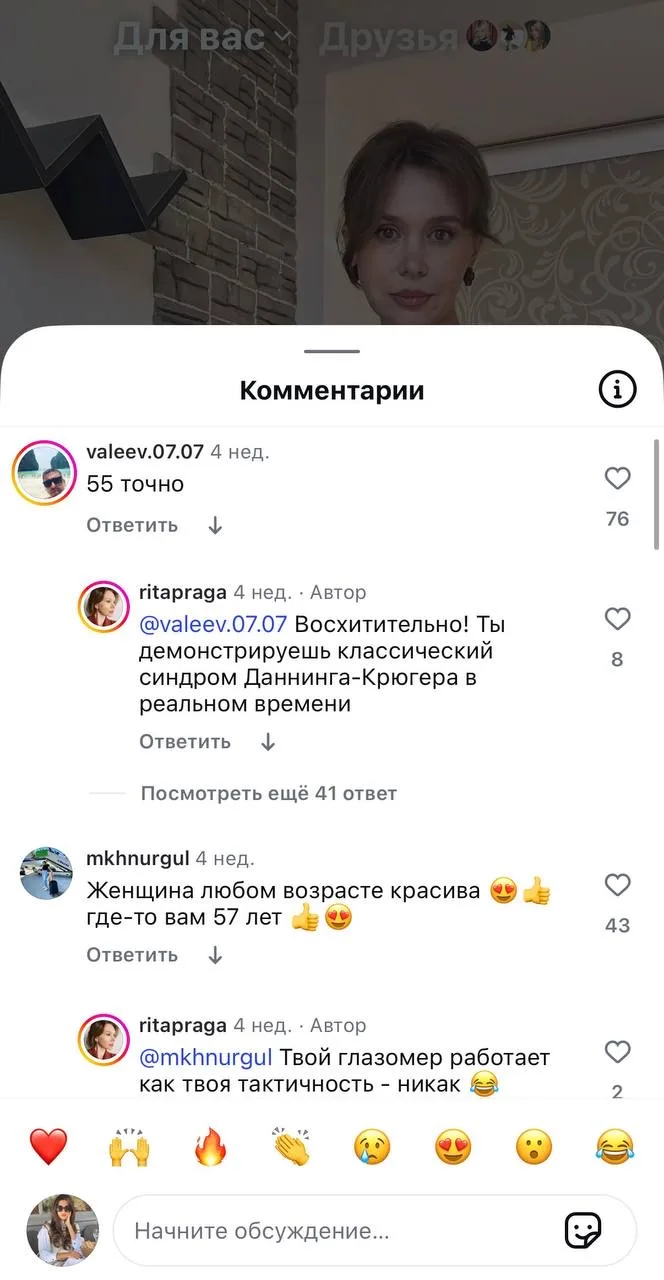This screenshot has width=664, height=1280.
Task: Open mkhnurgul's profile avatar
Action: tap(46, 873)
